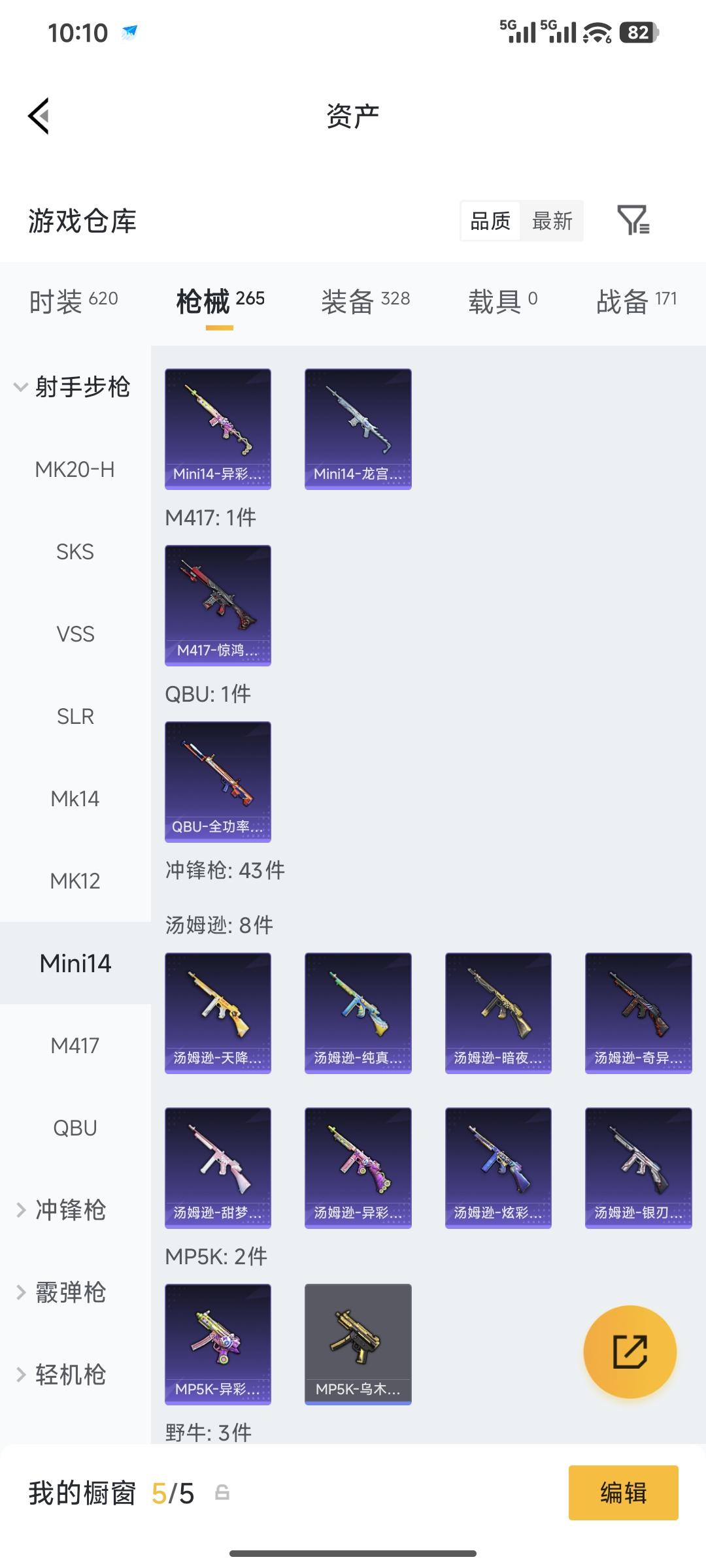This screenshot has height=1568, width=706.
Task: Go back from the 资产 page
Action: click(x=39, y=116)
